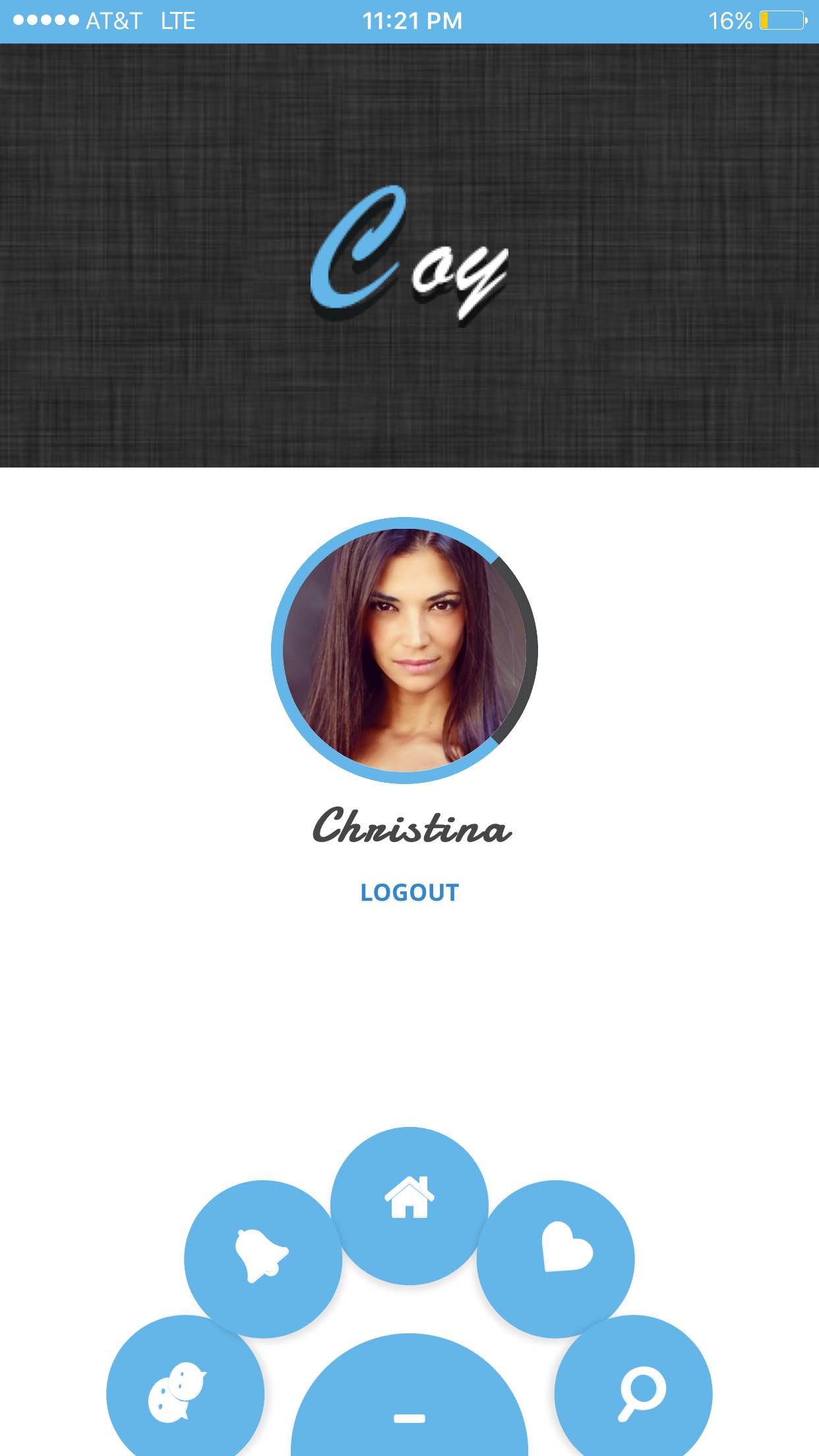Open the notifications bell
Image resolution: width=819 pixels, height=1456 pixels.
tap(262, 1258)
